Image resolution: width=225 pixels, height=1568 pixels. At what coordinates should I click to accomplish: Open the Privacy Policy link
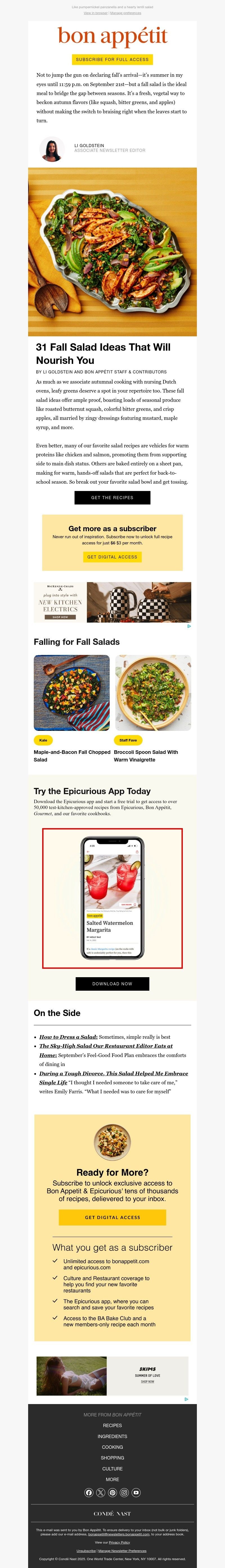[119, 1542]
